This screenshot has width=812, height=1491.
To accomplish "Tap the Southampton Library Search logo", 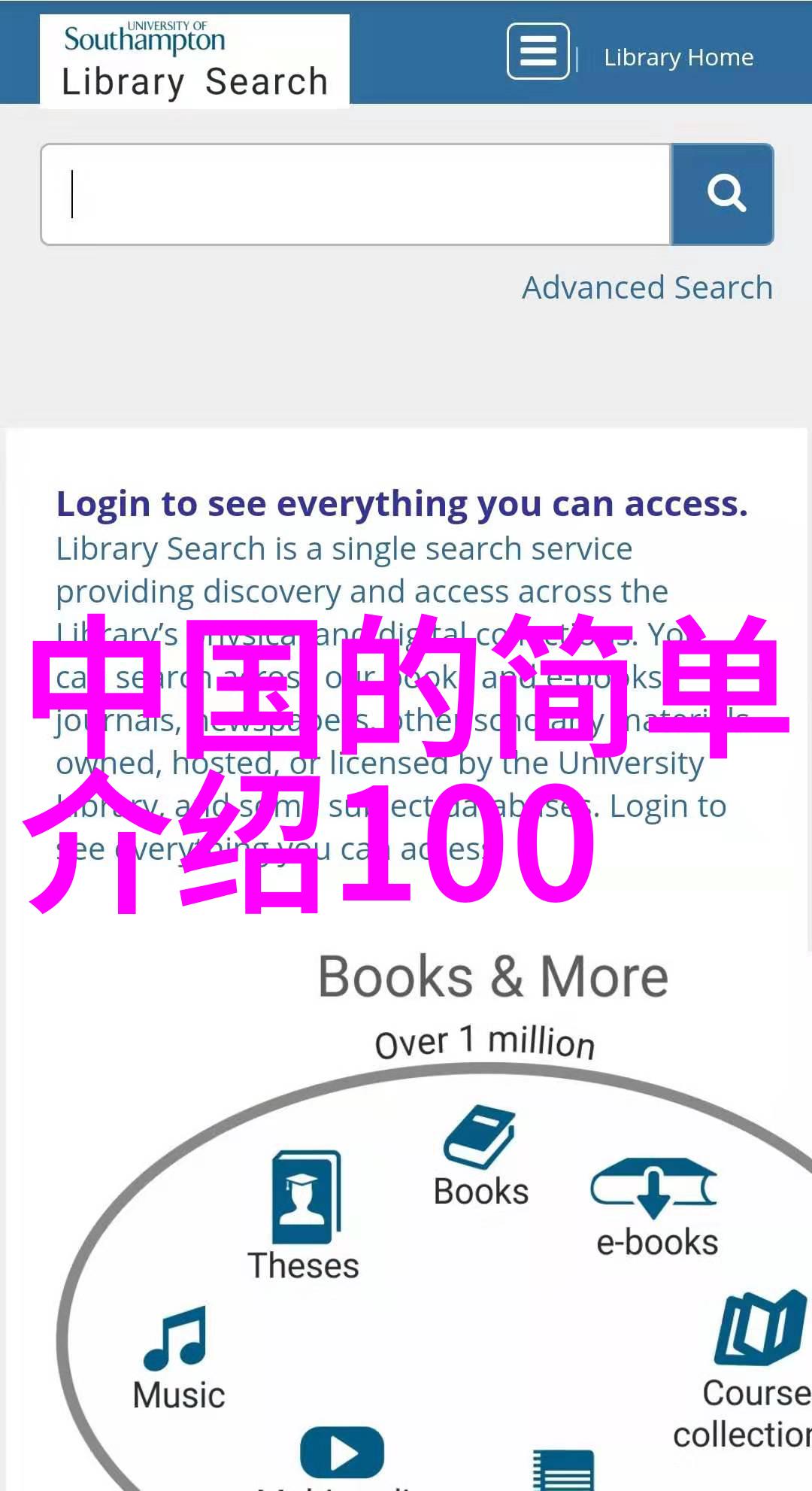I will tap(195, 62).
